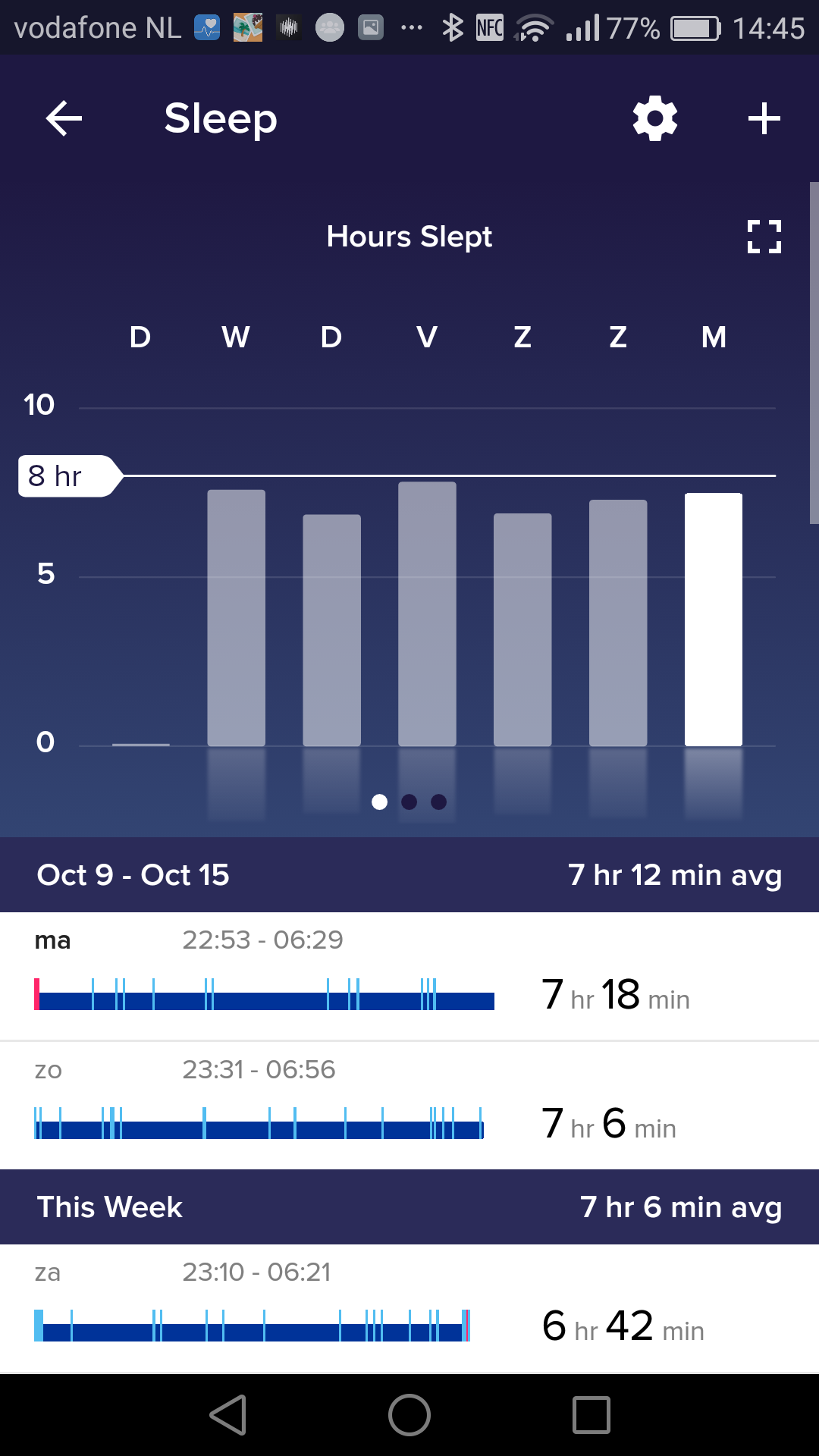Open za sleep log 23:10 - 06:21
This screenshot has width=819, height=1456.
[x=409, y=1308]
